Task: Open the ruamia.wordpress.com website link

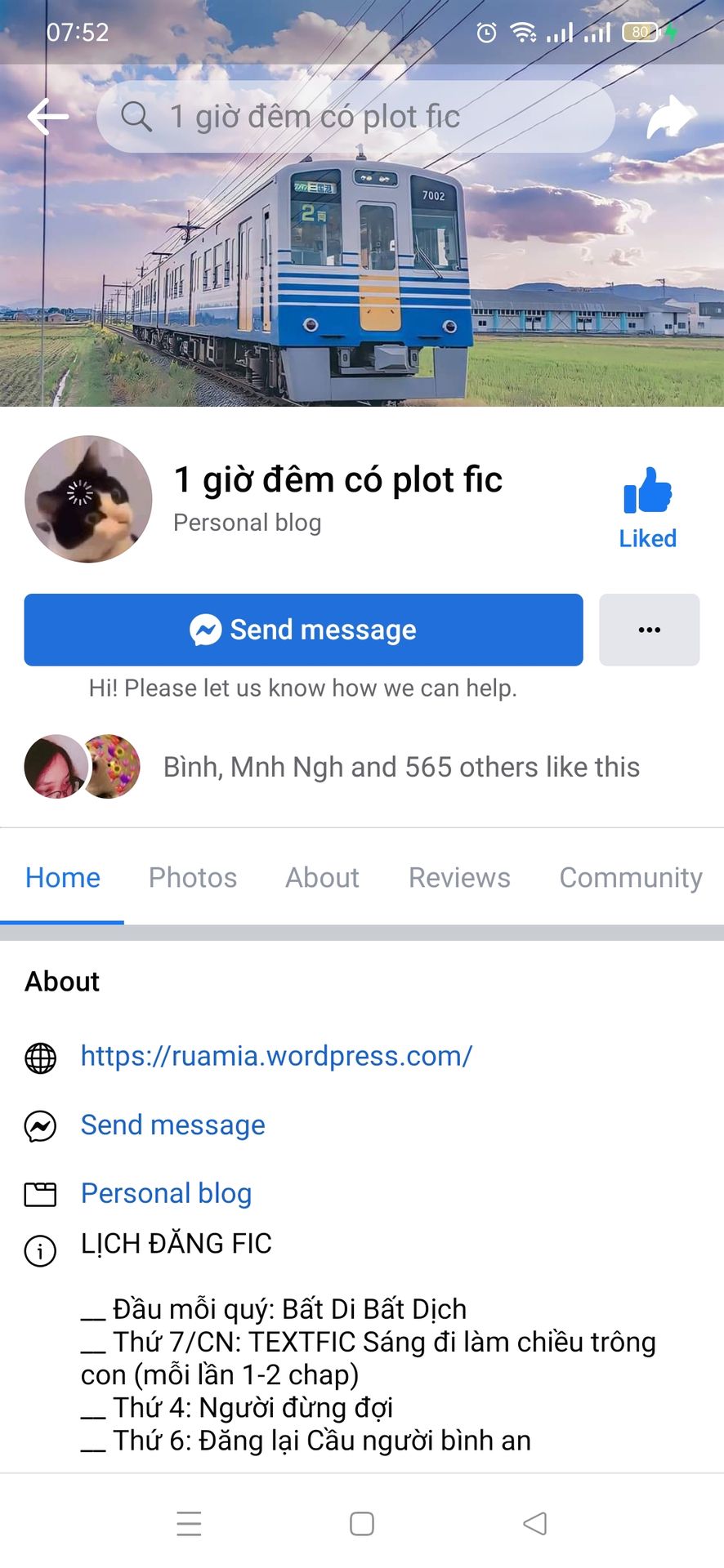Action: 276,1056
